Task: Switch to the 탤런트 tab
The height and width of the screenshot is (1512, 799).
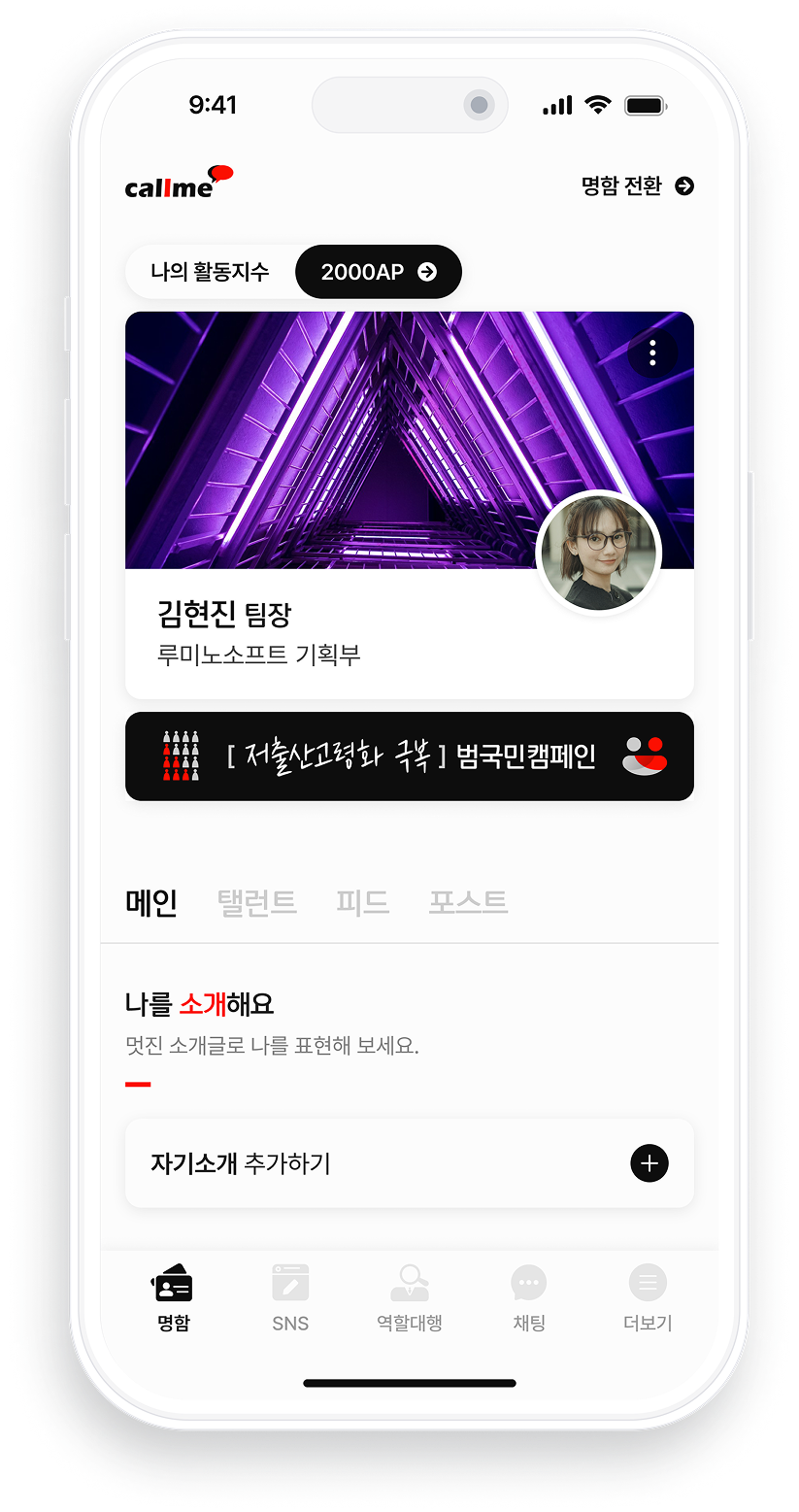Action: [256, 902]
